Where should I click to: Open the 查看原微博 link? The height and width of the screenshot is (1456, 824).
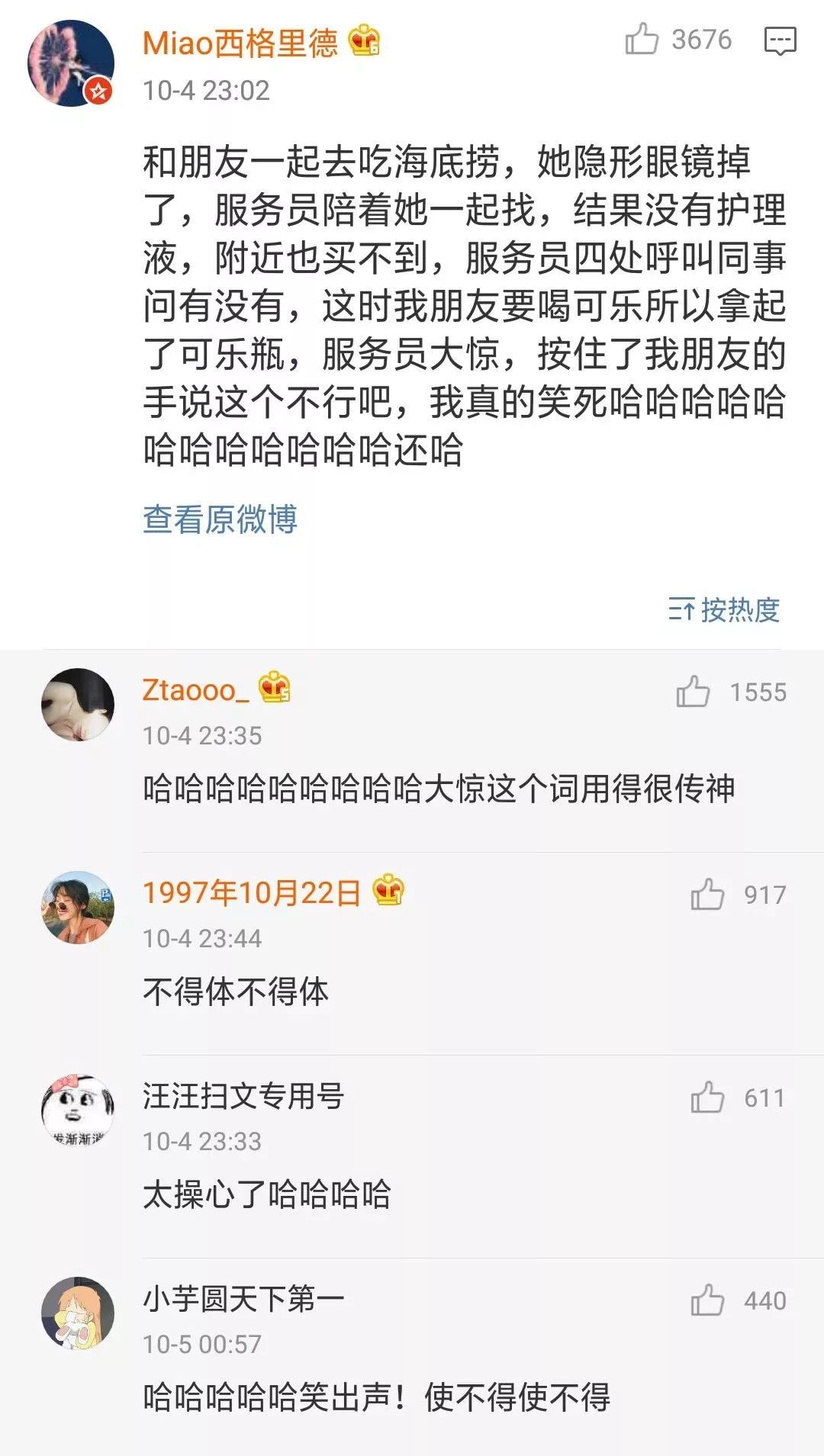(x=220, y=519)
